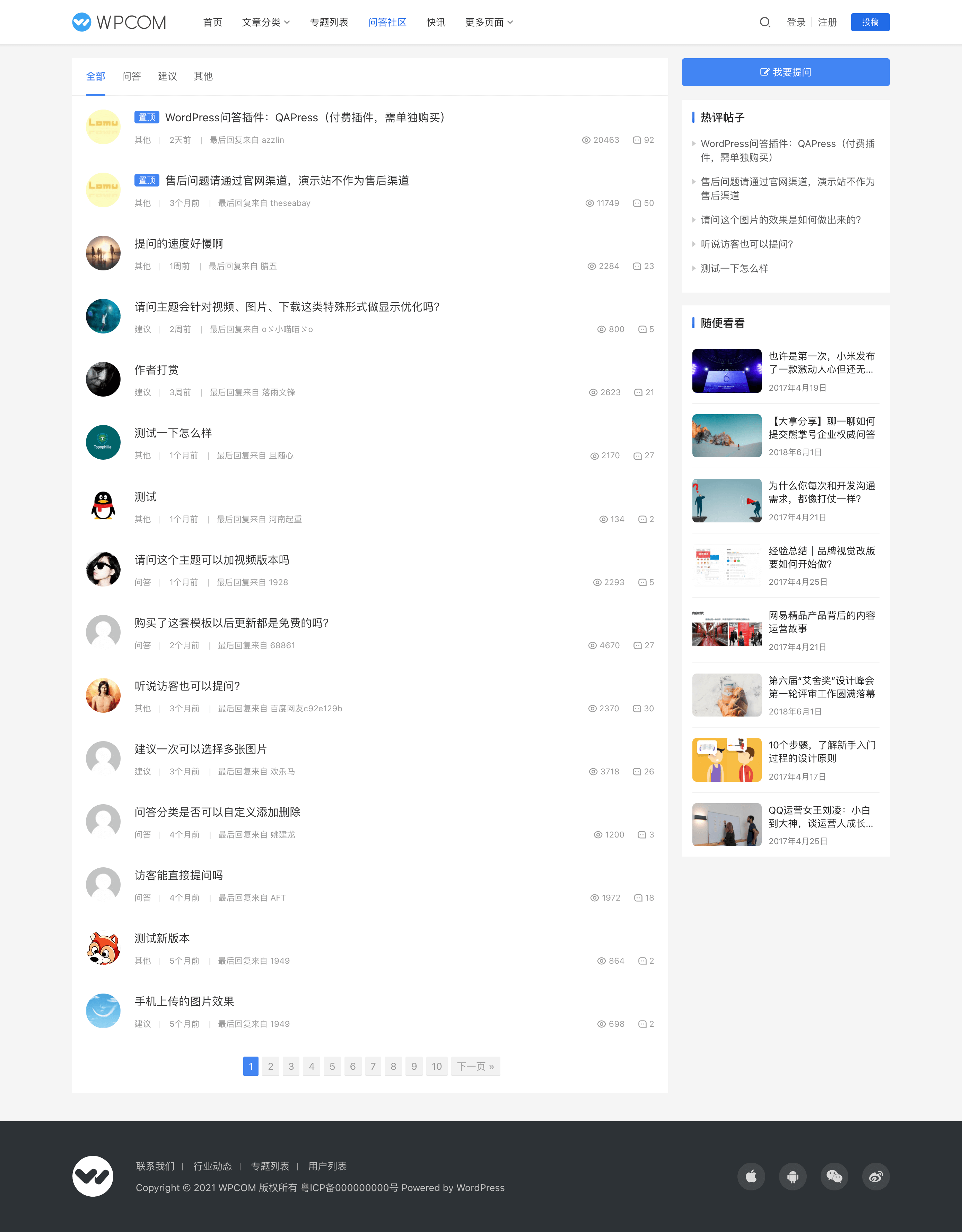Open the 注册 register link
The image size is (962, 1232).
pos(827,23)
